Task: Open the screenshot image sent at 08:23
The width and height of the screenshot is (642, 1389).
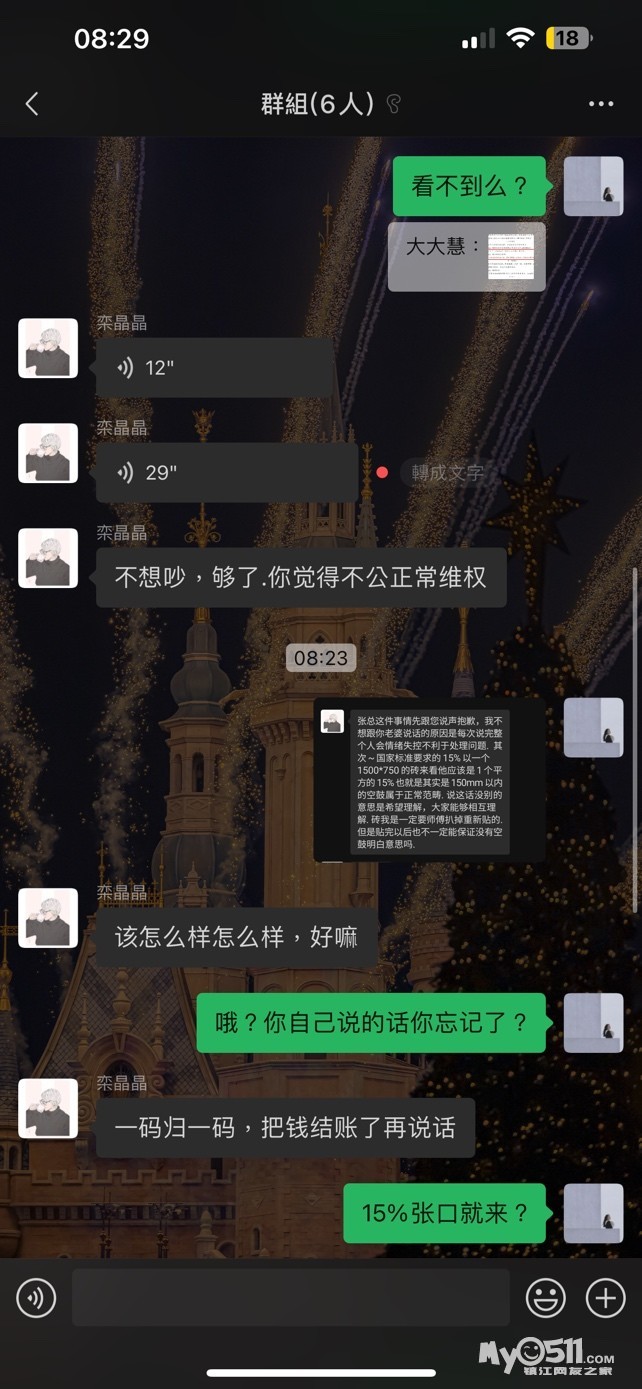Action: 429,780
